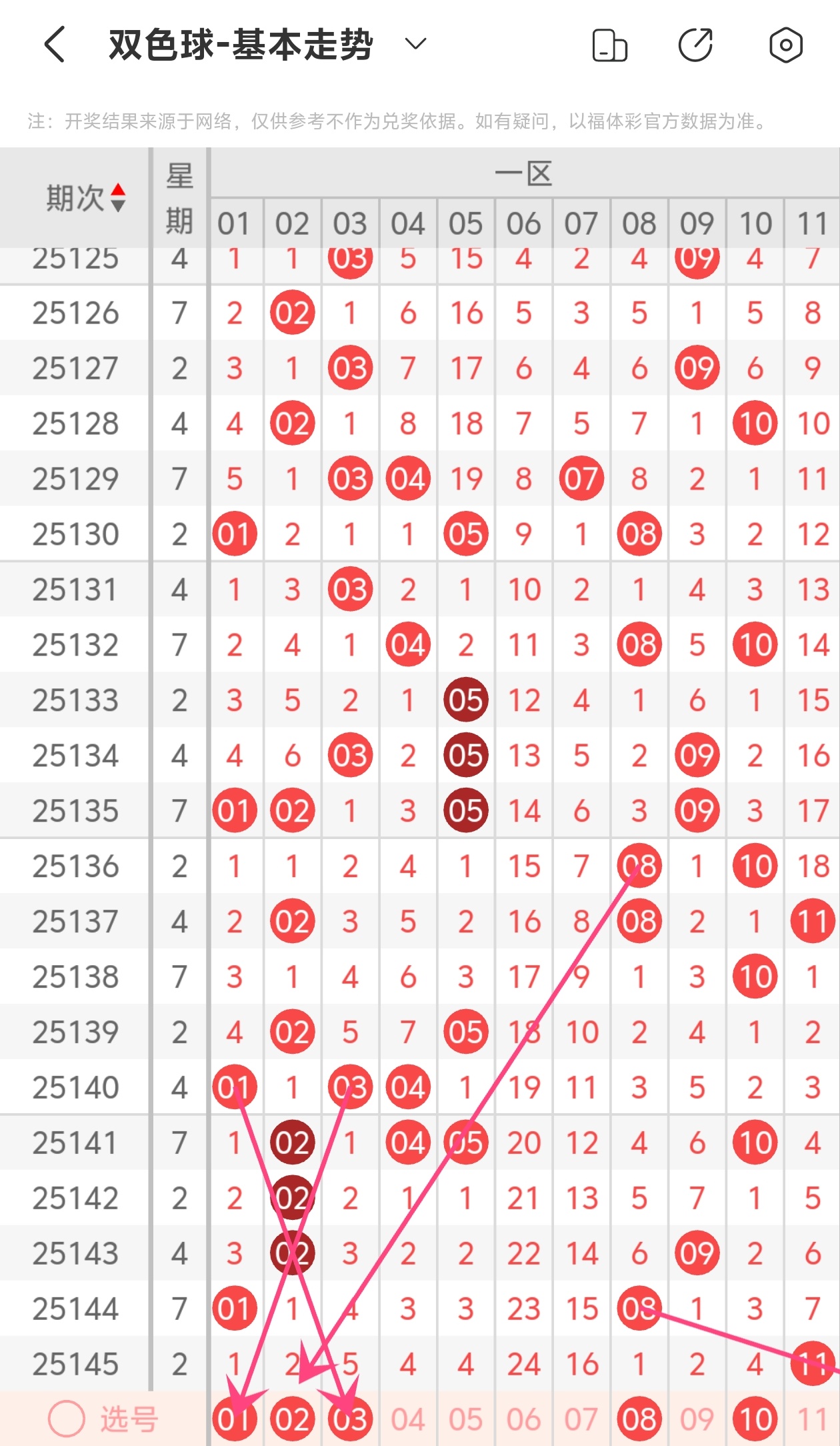Choose number 06 in the 选号 row

click(x=523, y=1419)
